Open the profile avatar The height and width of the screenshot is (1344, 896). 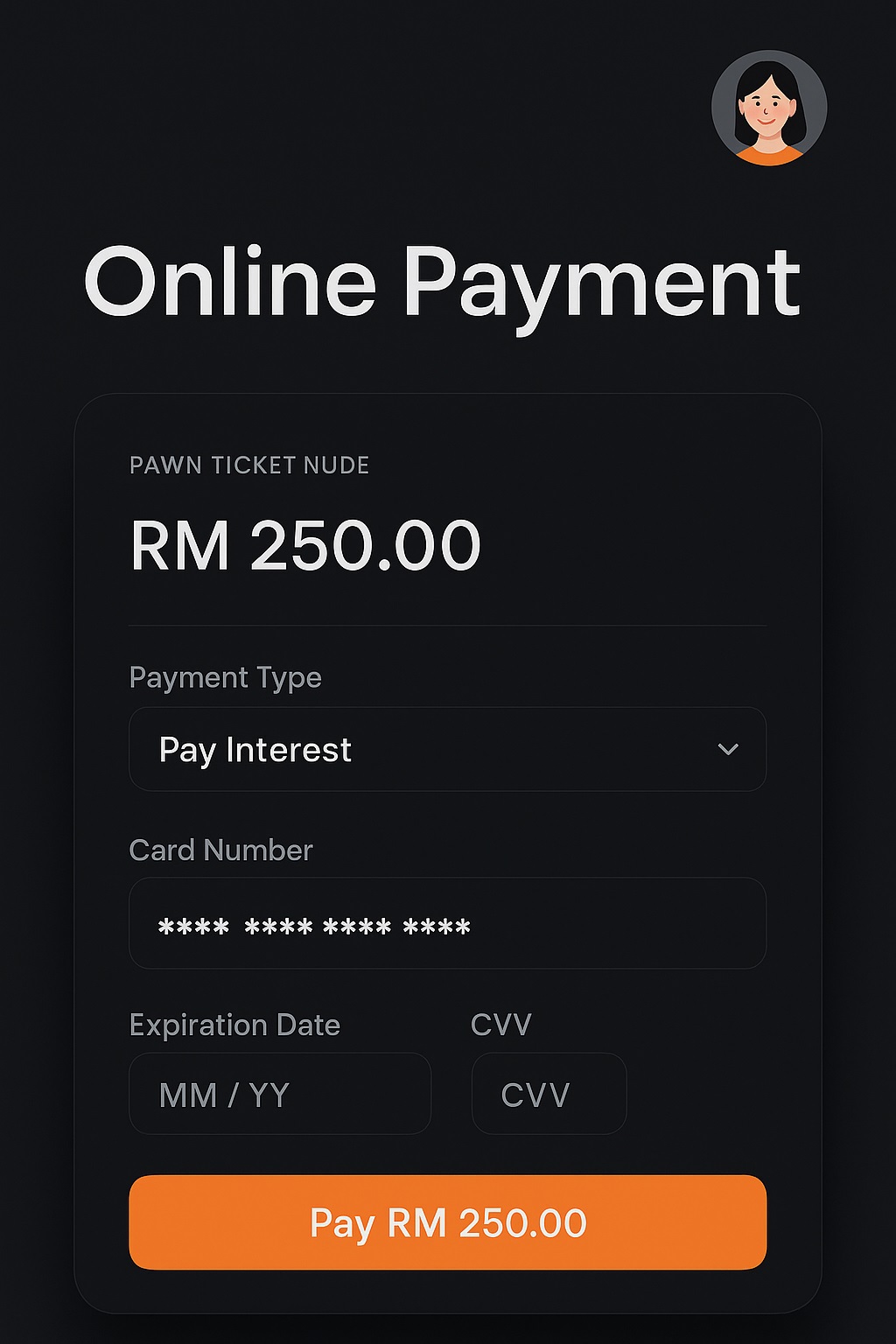tap(769, 108)
